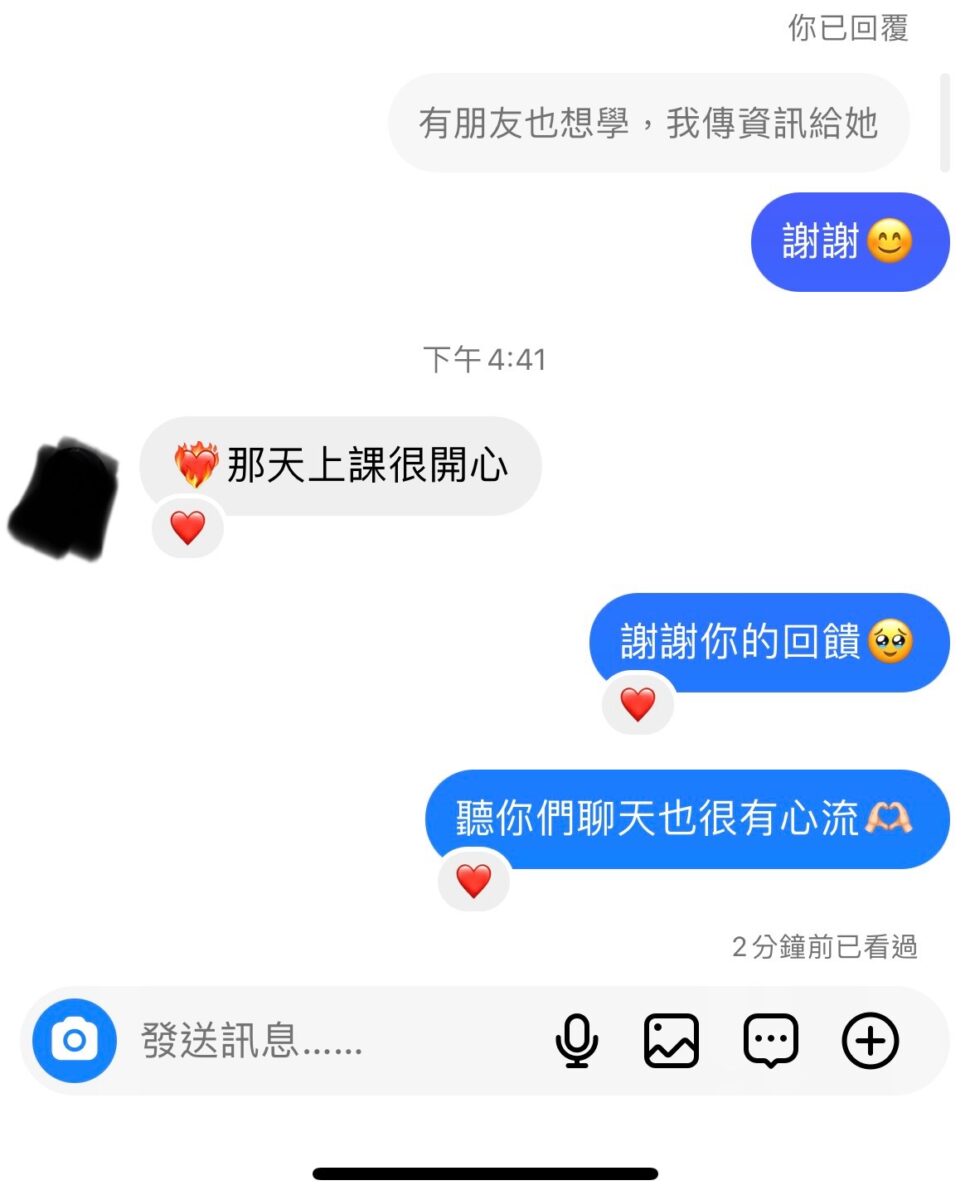
Task: View heart reaction under 謝謝你的回饋 message
Action: click(x=637, y=704)
